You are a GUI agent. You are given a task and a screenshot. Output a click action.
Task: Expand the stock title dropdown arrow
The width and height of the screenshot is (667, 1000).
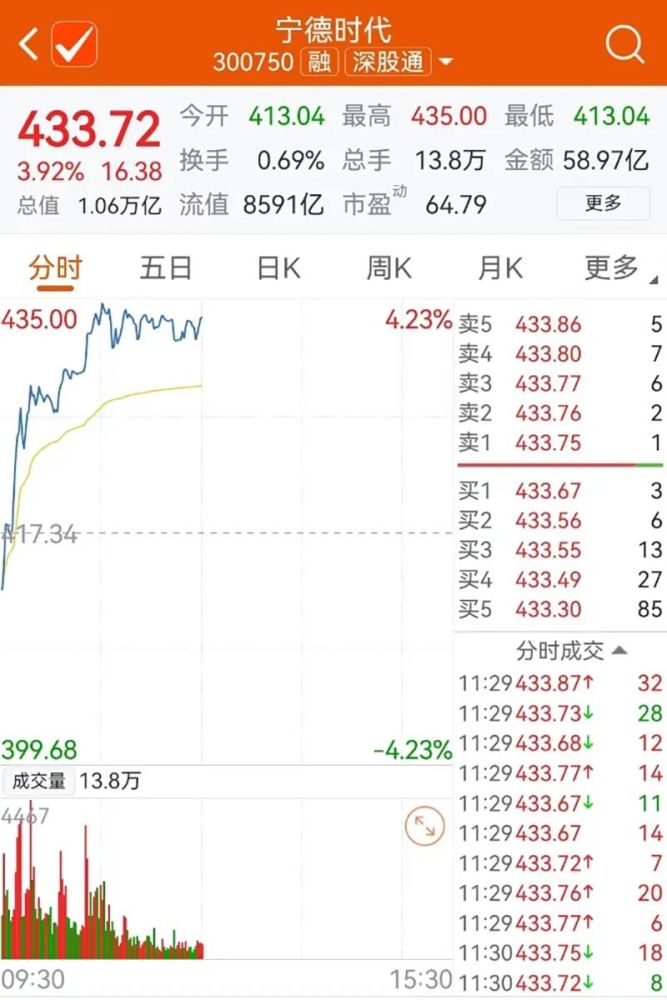pos(446,62)
